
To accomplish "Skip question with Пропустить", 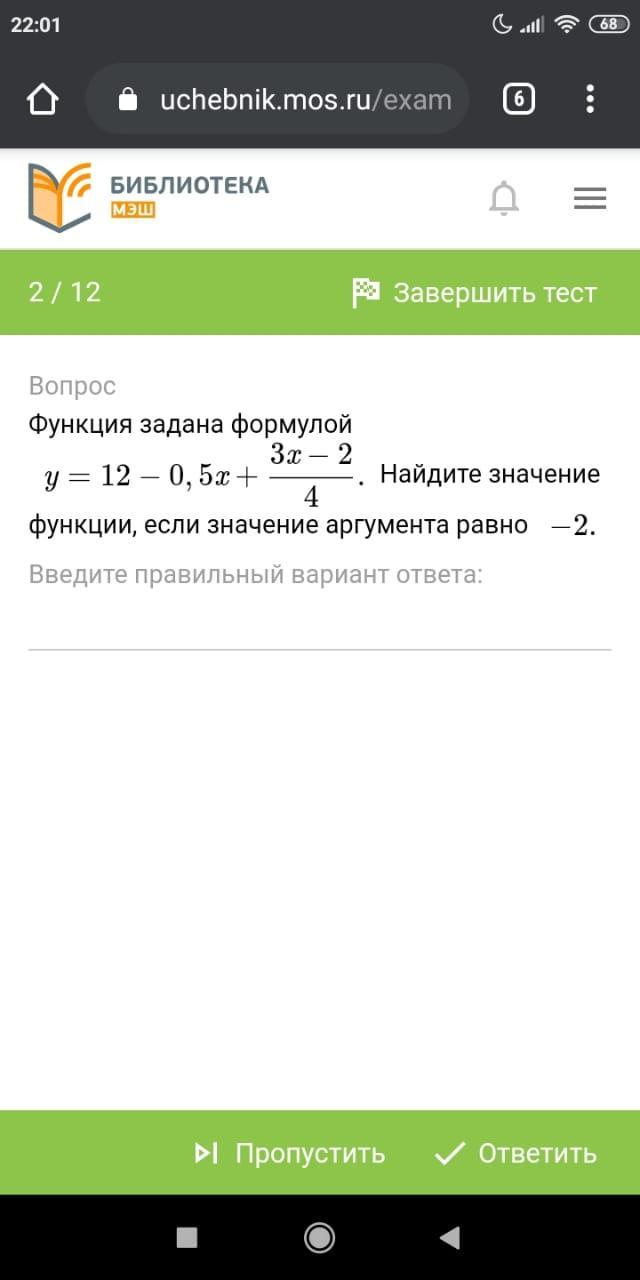I will tap(290, 1153).
